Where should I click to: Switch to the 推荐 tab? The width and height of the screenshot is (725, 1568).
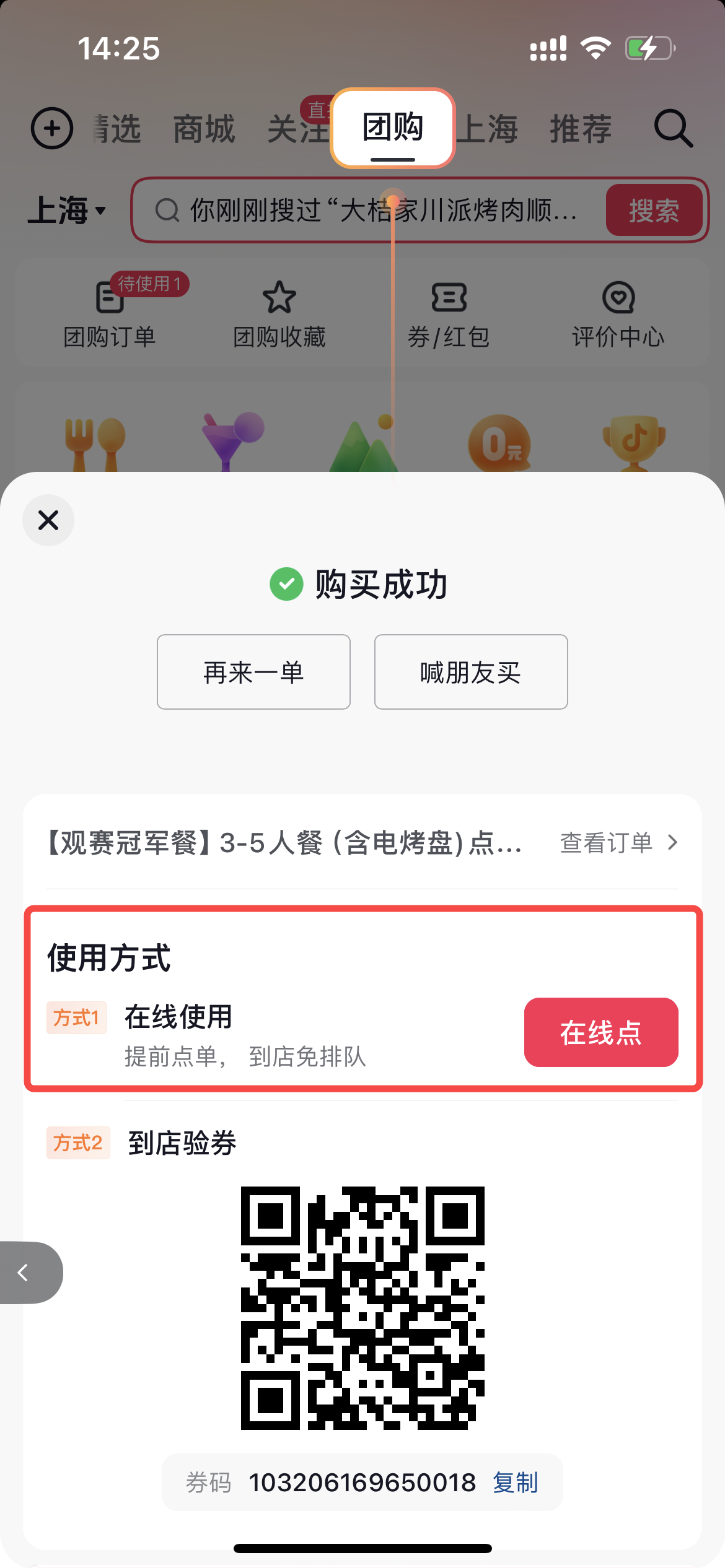point(581,129)
